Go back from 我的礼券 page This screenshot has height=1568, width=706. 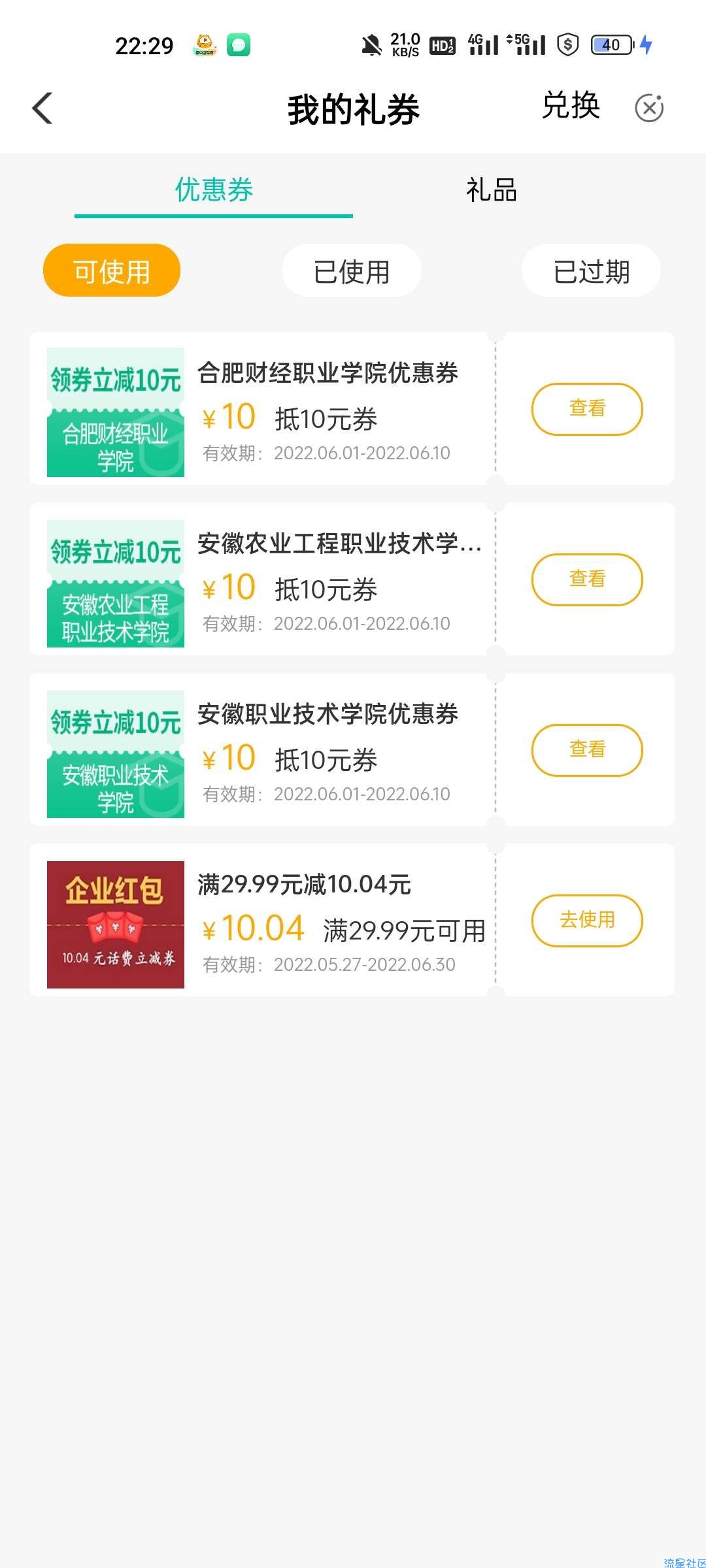click(x=42, y=108)
